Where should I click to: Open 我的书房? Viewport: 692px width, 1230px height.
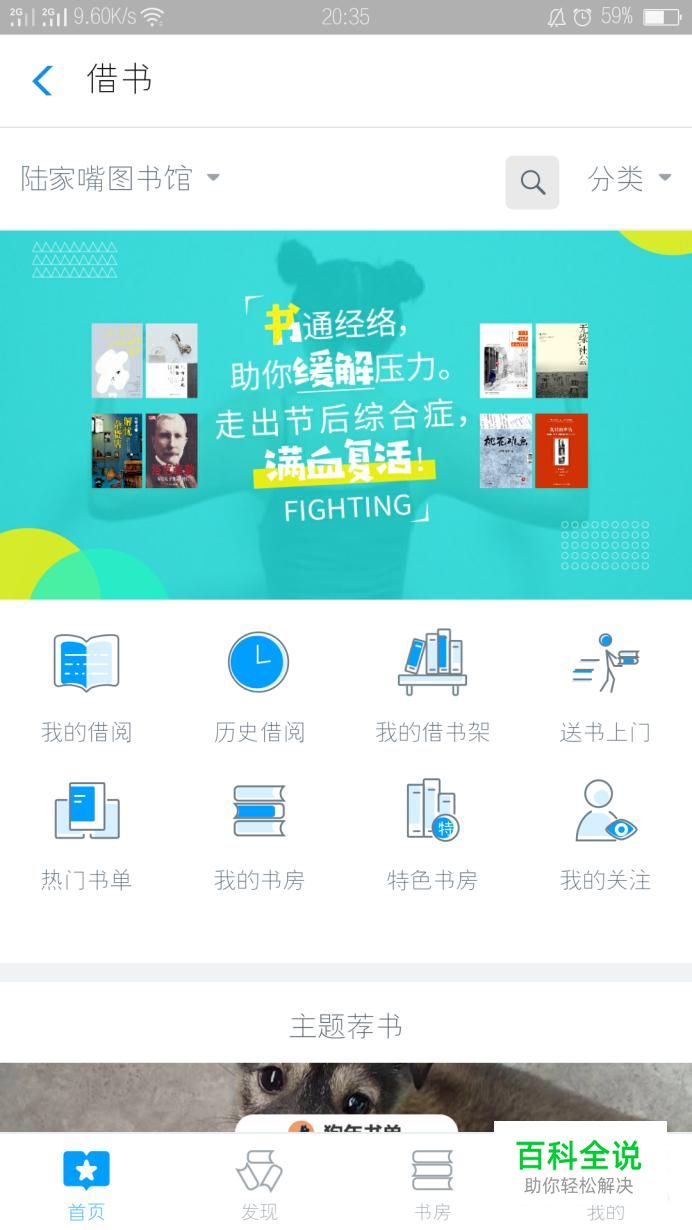point(259,836)
